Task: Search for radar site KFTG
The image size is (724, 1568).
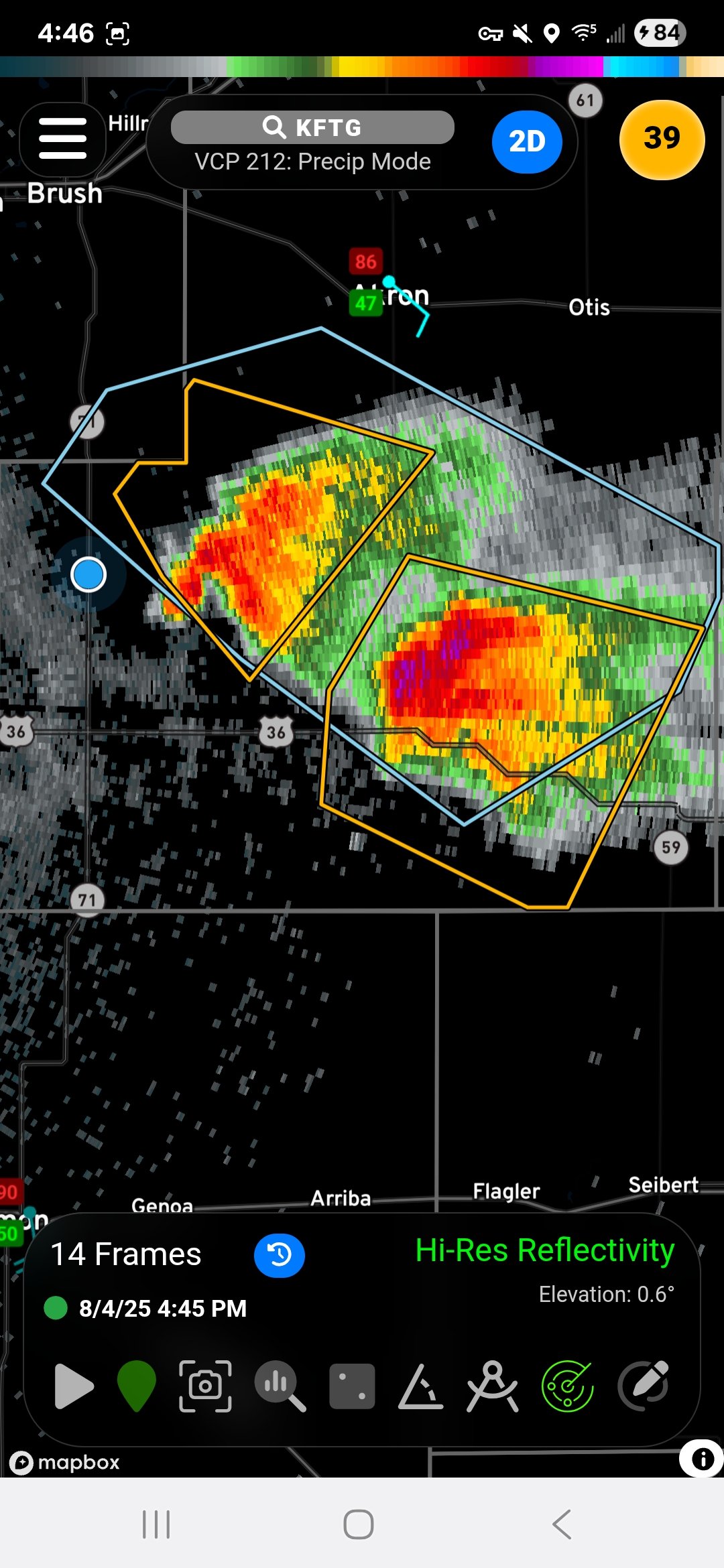Action: [x=312, y=127]
